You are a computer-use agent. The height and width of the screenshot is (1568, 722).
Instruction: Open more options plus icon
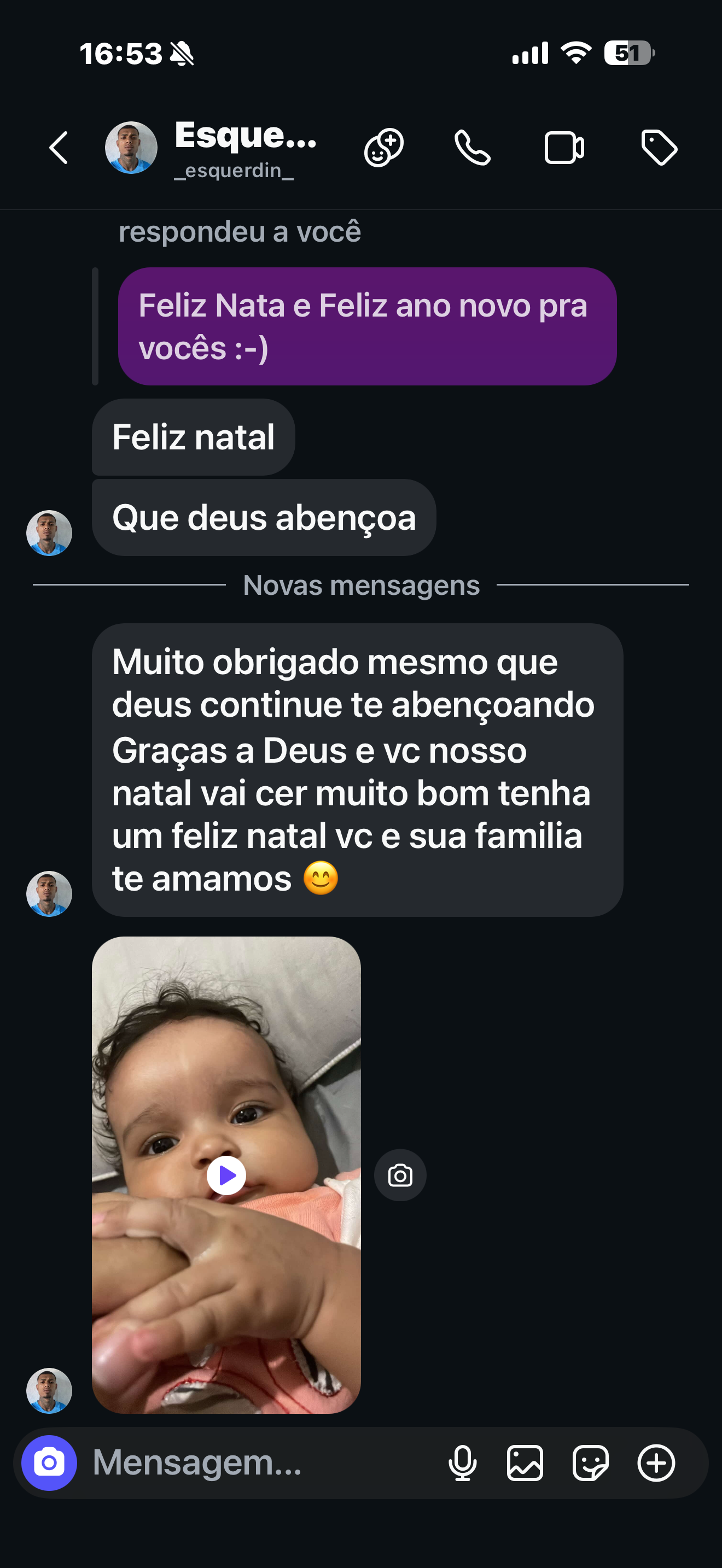click(656, 1462)
